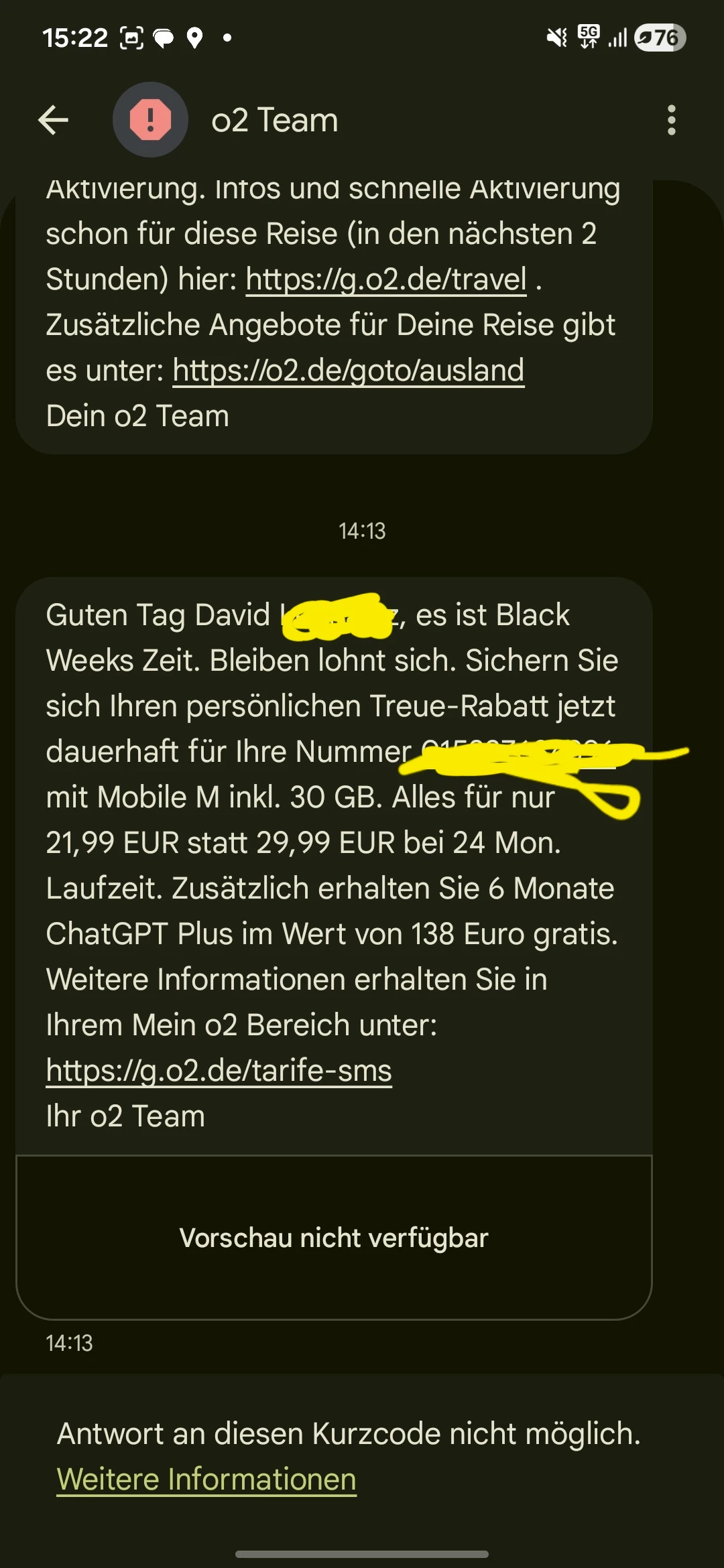The image size is (724, 1568).
Task: Open 'Weitere Informationen' about the short code
Action: click(x=206, y=1479)
